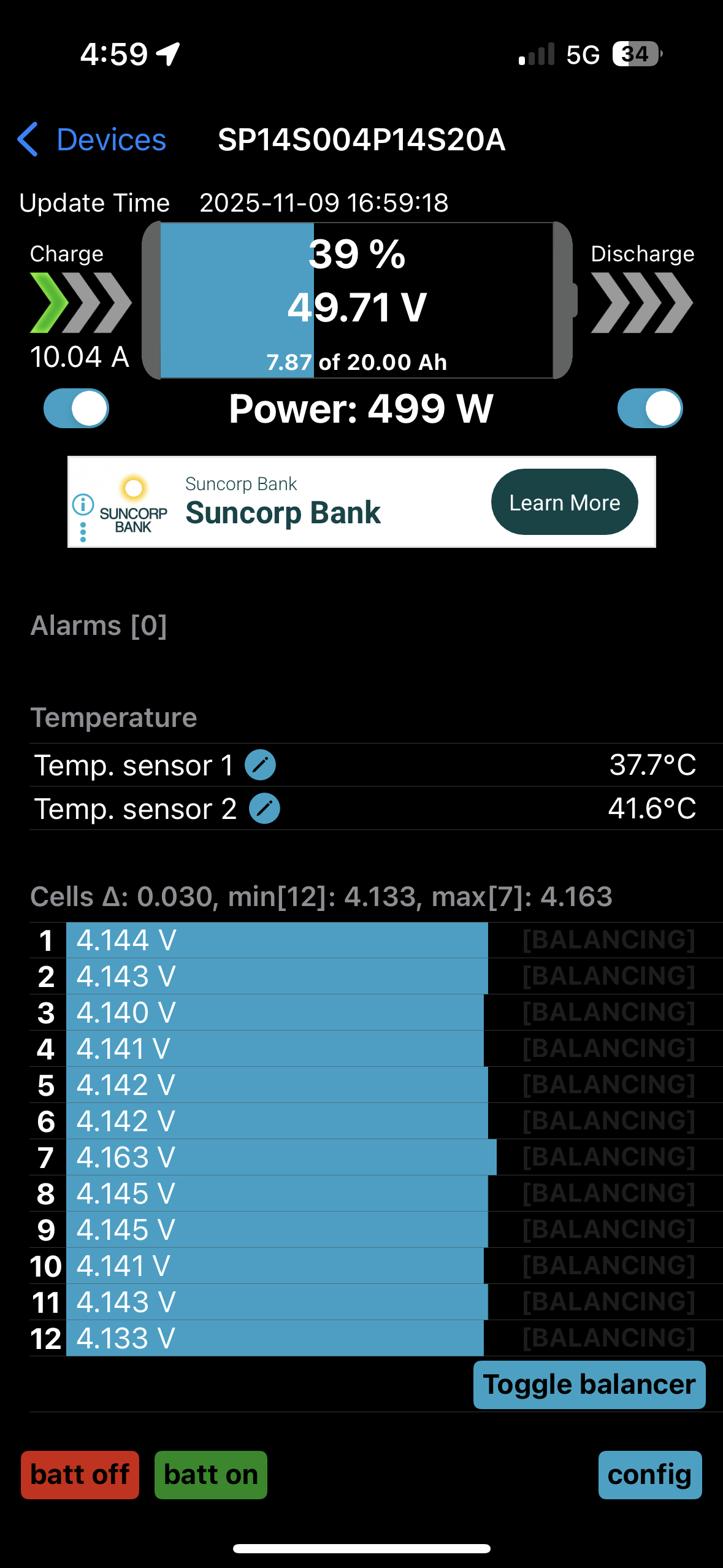723x1568 pixels.
Task: Turn off the Charge switch
Action: tap(76, 408)
